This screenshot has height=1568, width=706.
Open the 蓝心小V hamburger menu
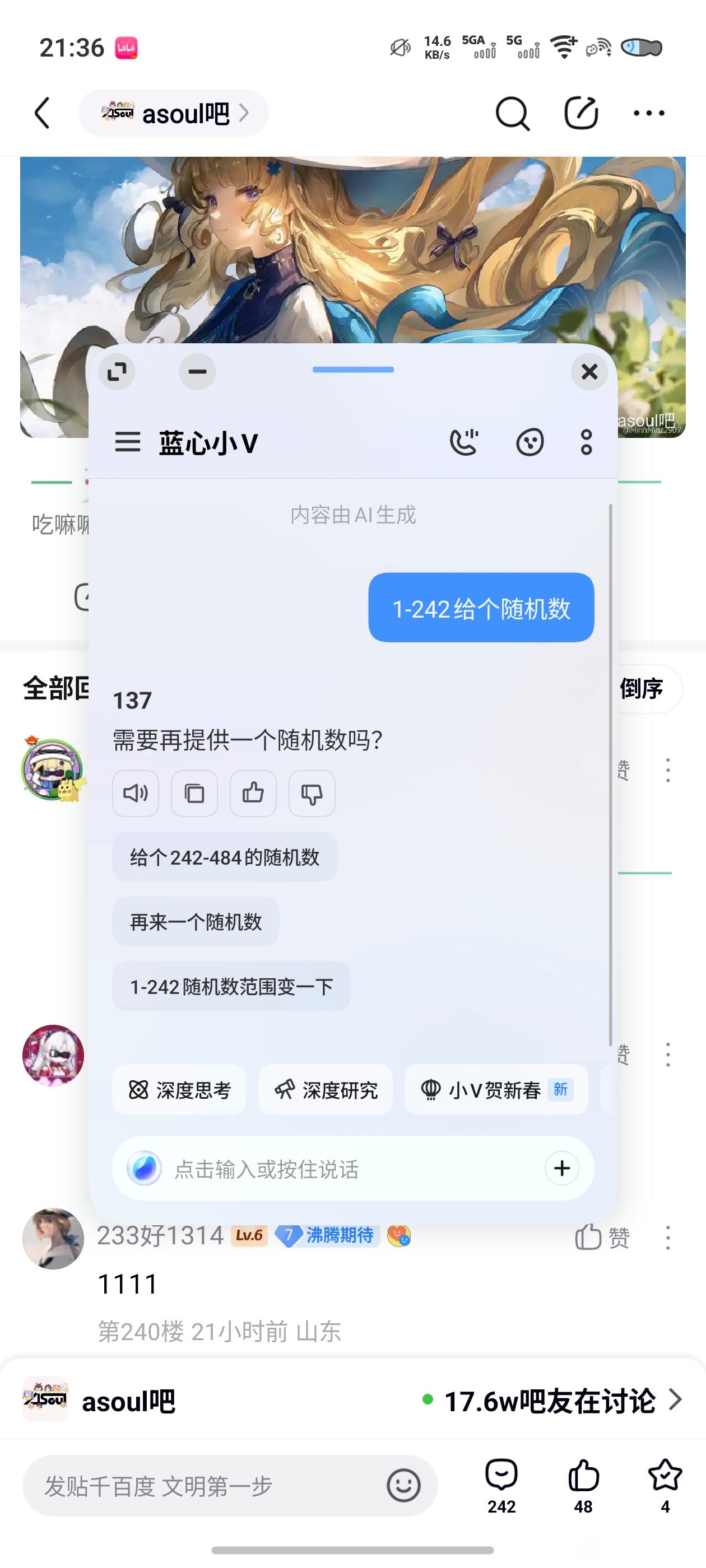(128, 442)
